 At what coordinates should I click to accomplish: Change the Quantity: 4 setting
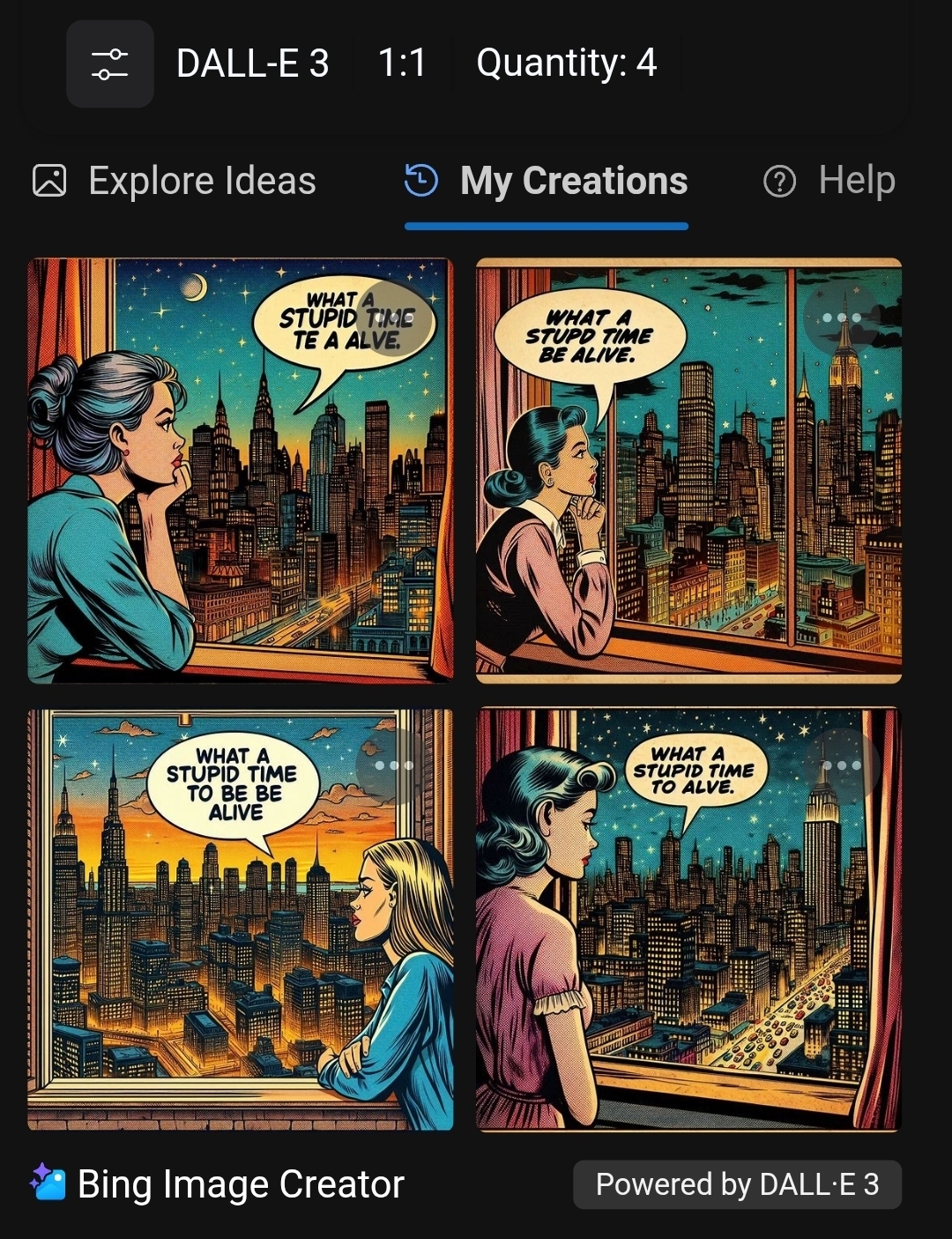click(x=566, y=63)
